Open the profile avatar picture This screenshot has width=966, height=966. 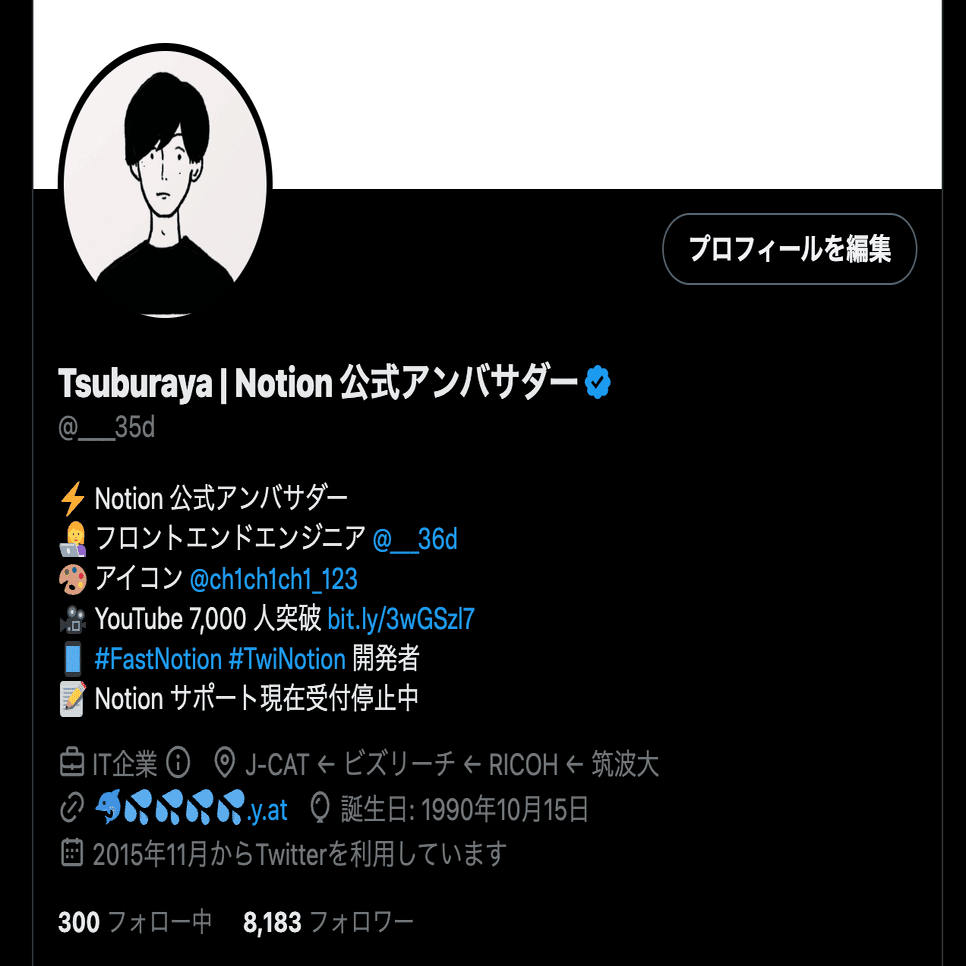tap(166, 182)
